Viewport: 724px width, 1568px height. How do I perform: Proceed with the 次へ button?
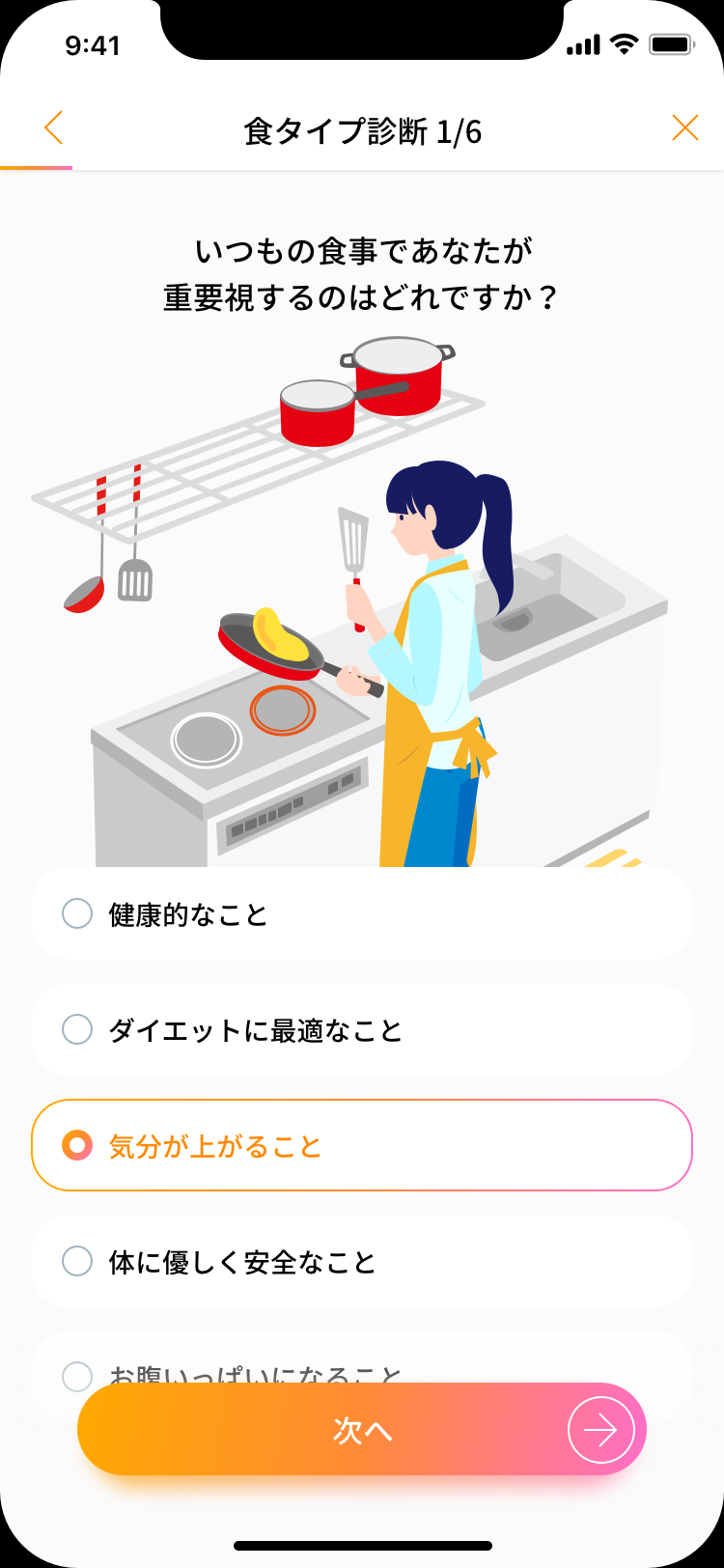click(362, 1429)
